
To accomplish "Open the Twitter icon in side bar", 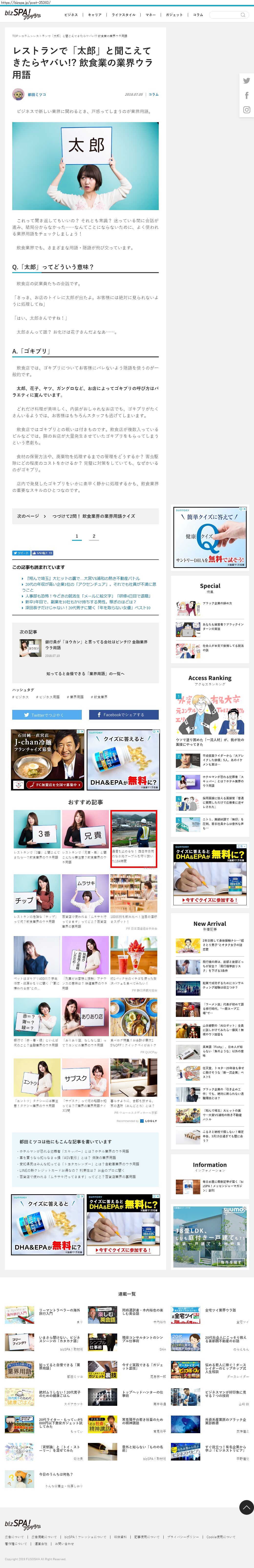I will [x=246, y=80].
